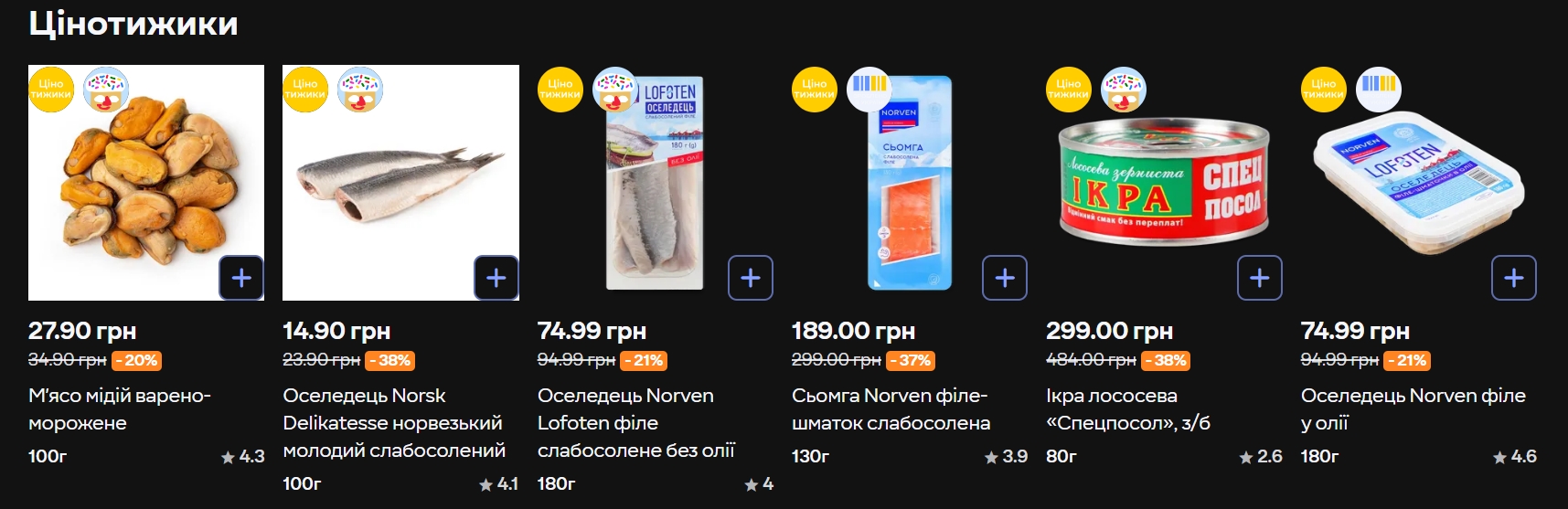Screen dimensions: 1568x509
Task: View Оселедець Norven Lofoten без олії details
Action: pos(635,422)
